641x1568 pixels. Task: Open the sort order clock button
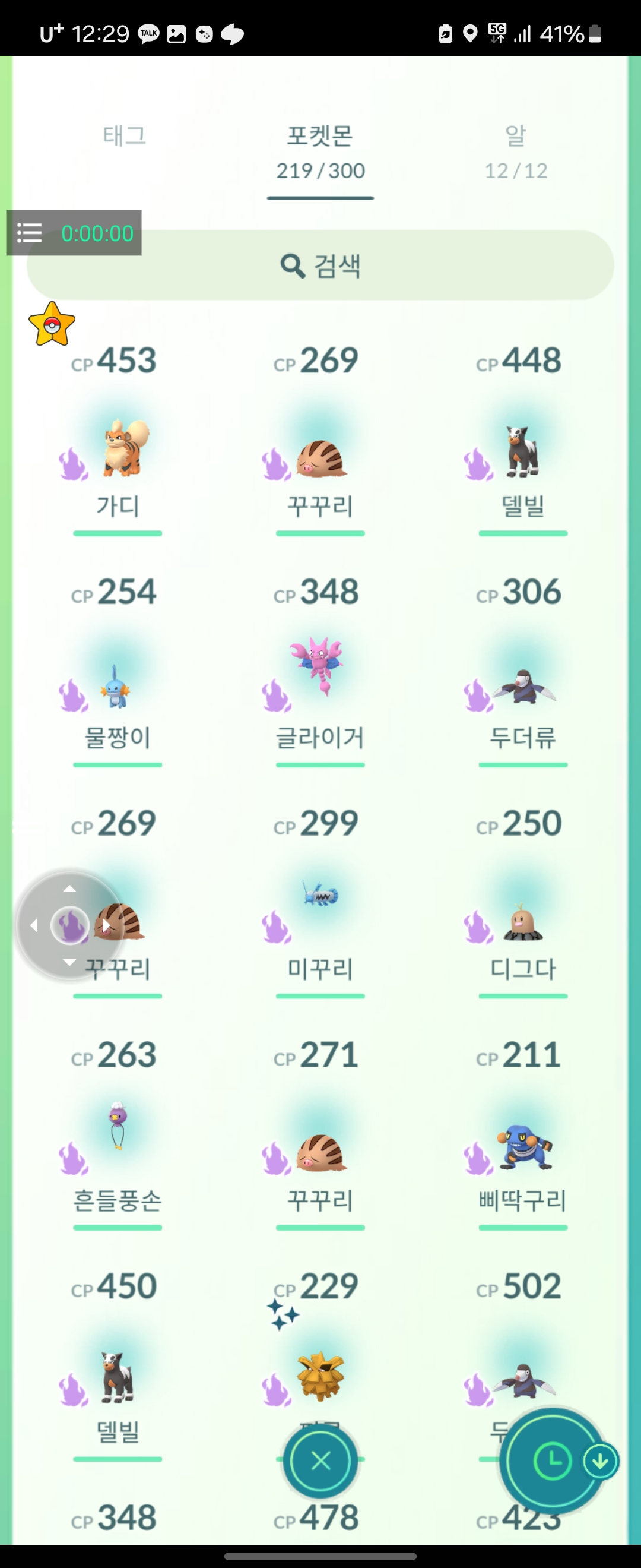(551, 1460)
